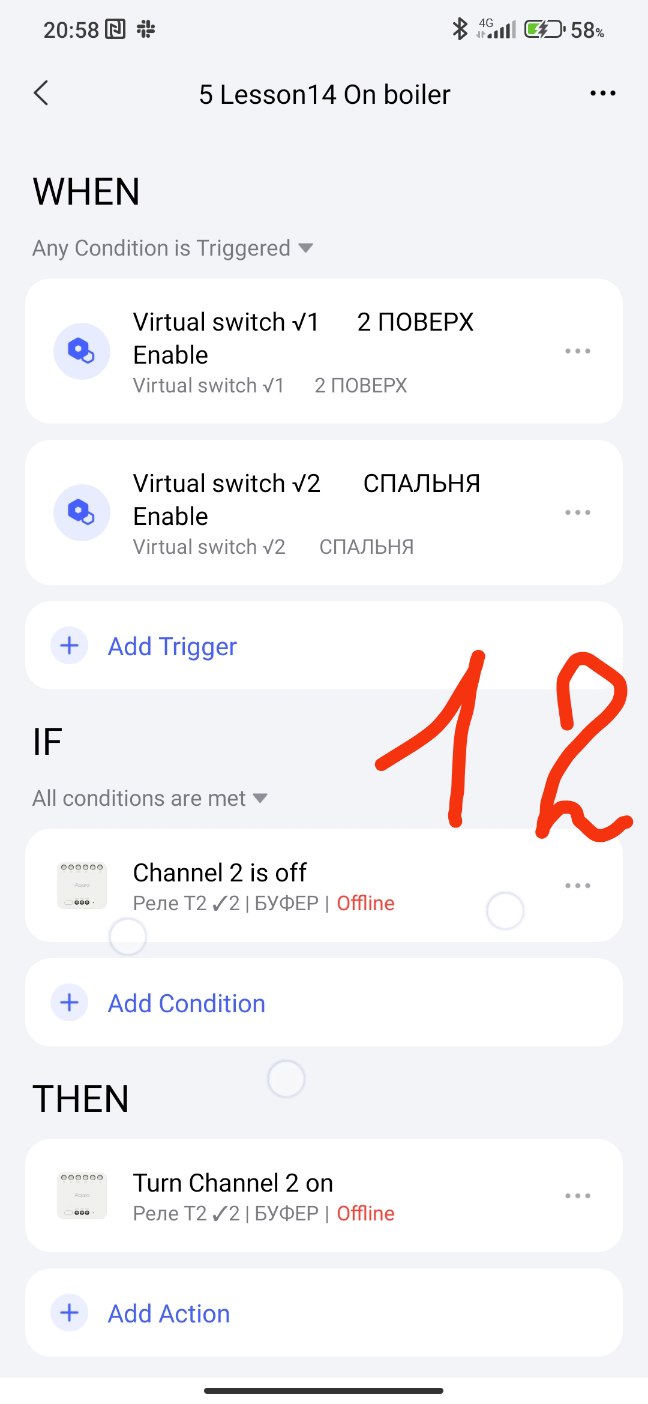This screenshot has width=648, height=1404.
Task: Add a new condition
Action: [185, 1003]
